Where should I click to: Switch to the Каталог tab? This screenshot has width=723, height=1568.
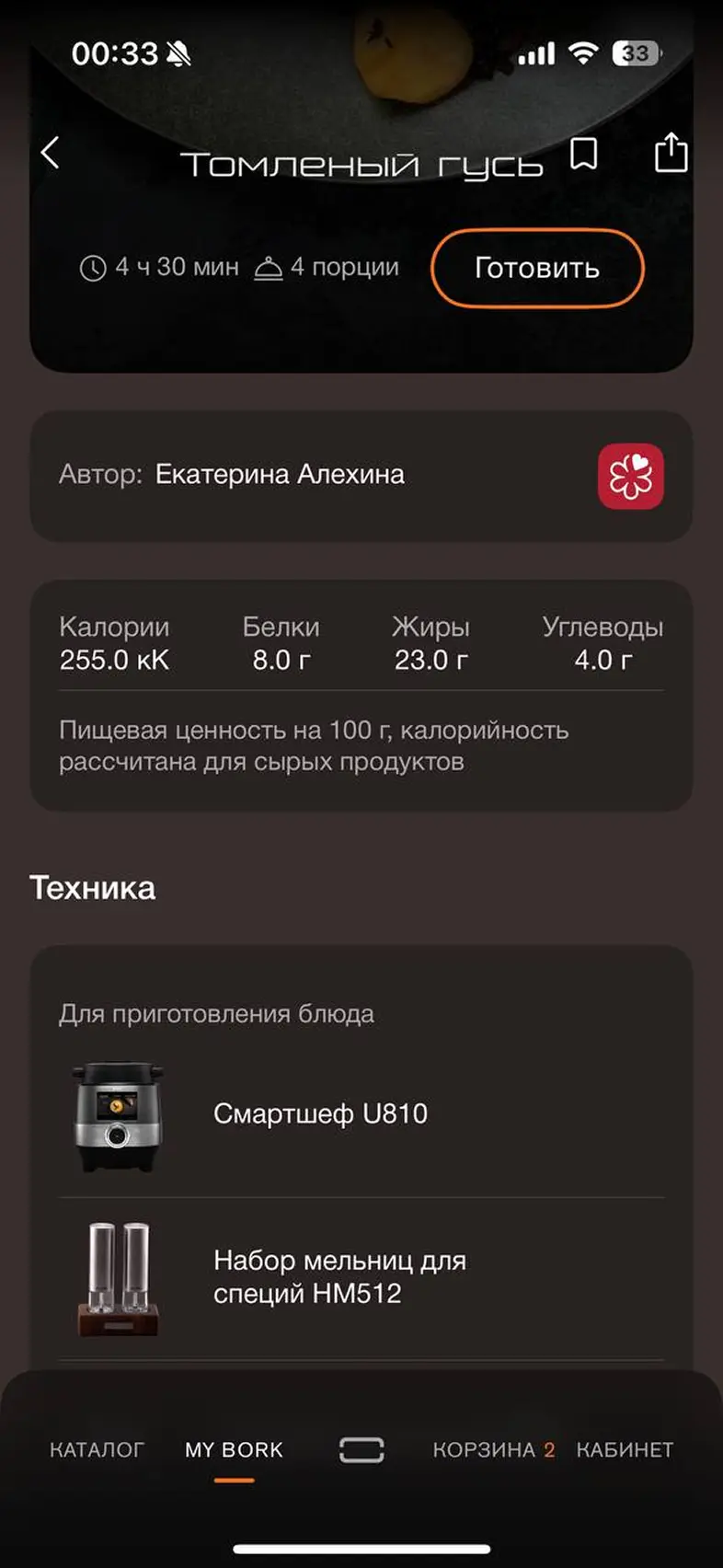(97, 1449)
